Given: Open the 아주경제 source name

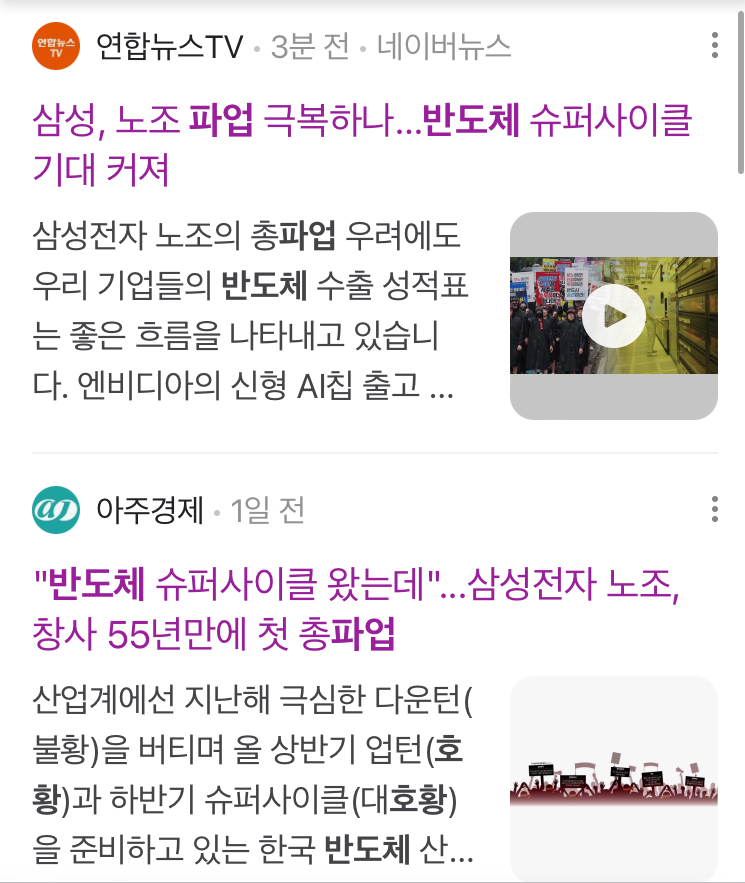Looking at the screenshot, I should [149, 511].
